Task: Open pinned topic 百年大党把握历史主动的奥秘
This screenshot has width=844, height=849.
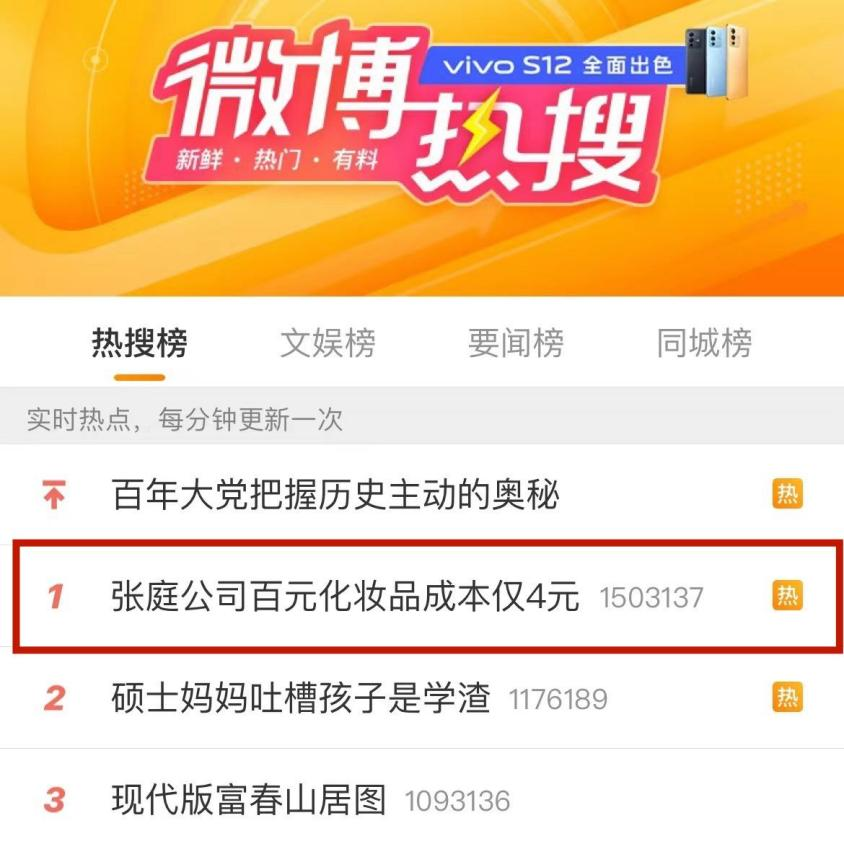Action: tap(335, 495)
